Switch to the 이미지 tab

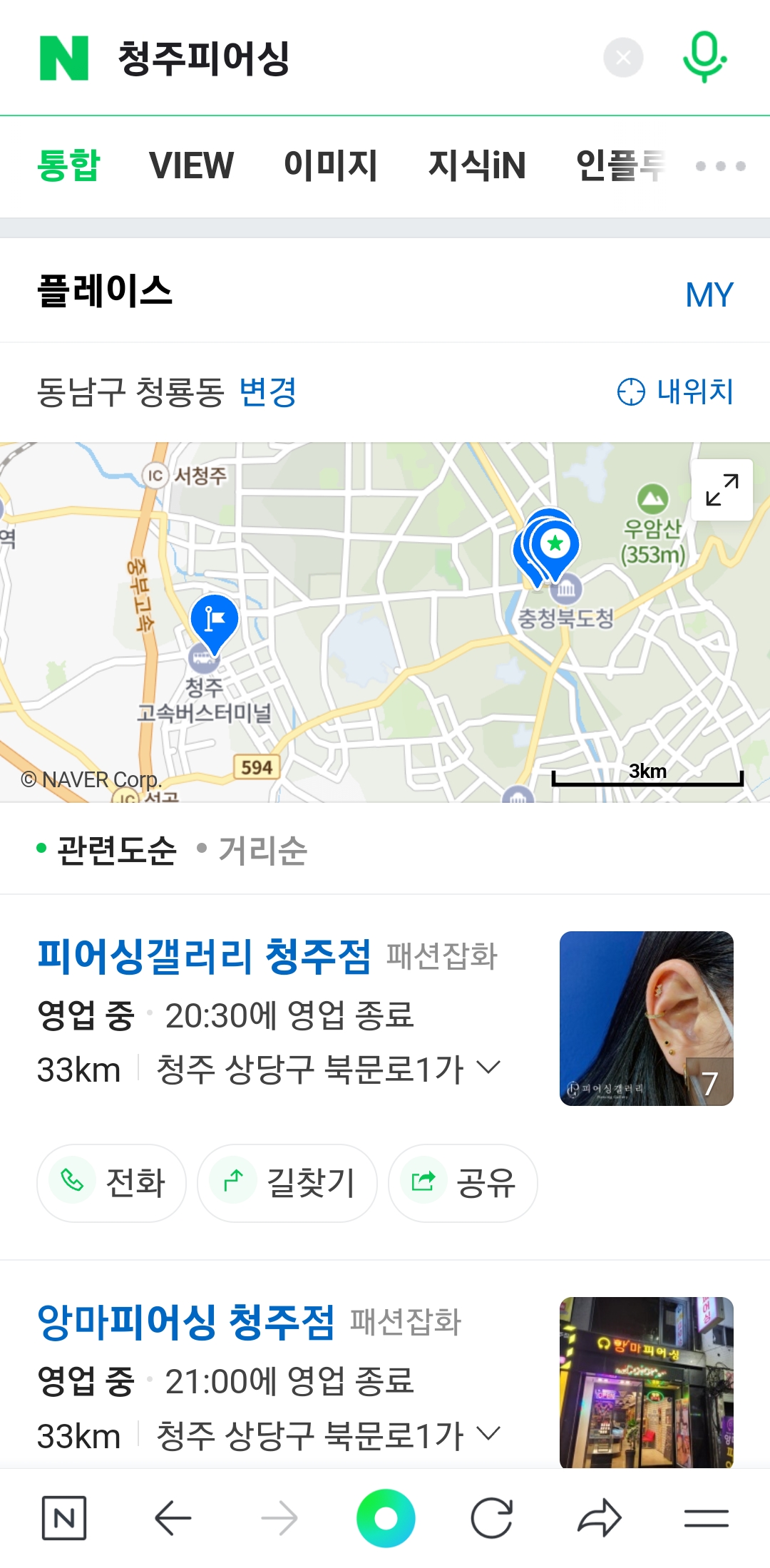coord(331,166)
